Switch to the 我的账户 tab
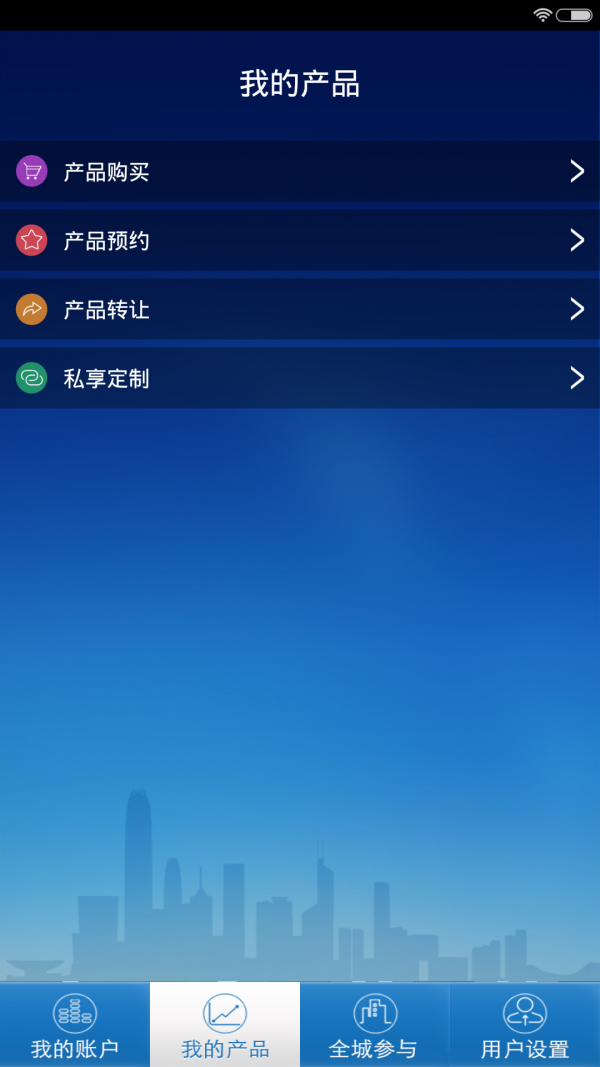This screenshot has height=1067, width=600. pos(75,1024)
